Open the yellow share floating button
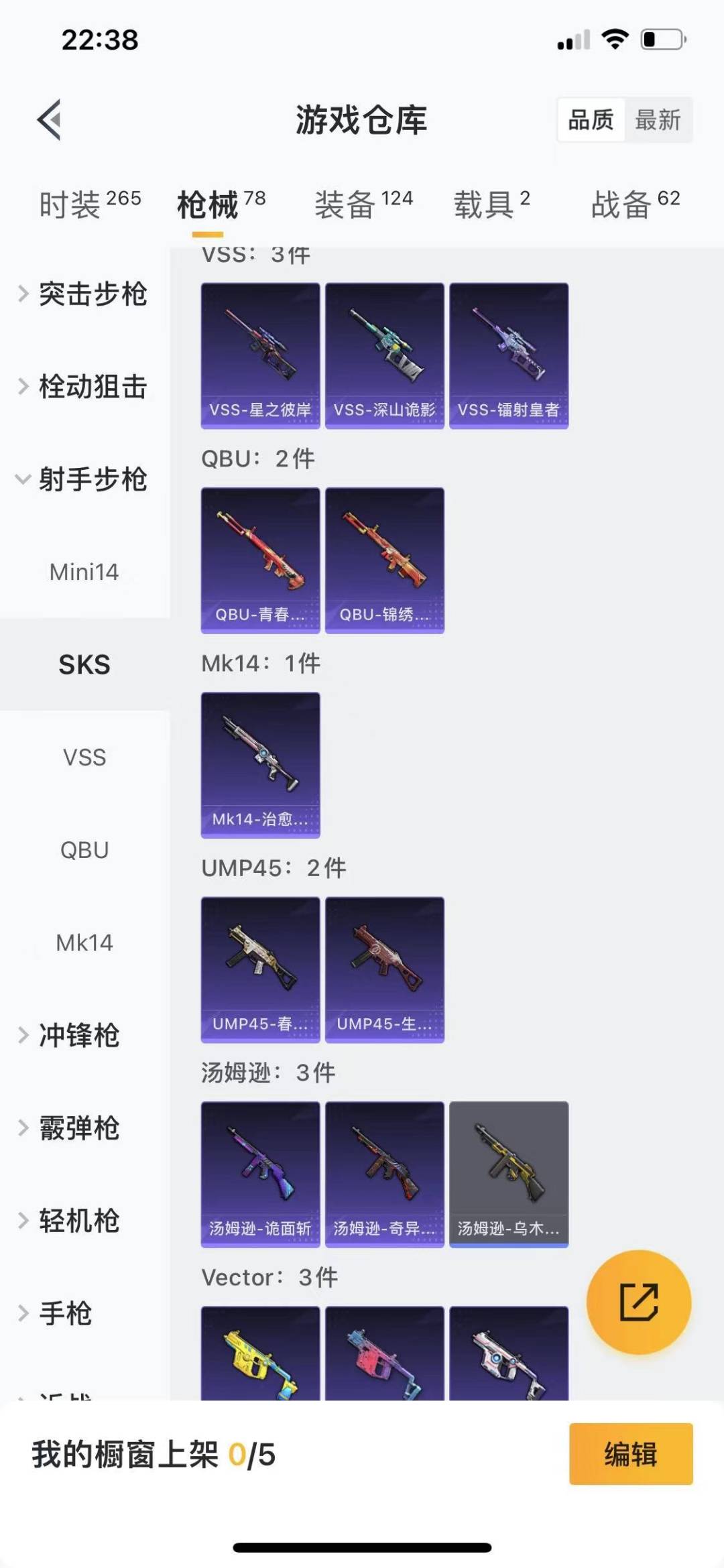Screen dimensions: 724x1568 (x=638, y=1301)
